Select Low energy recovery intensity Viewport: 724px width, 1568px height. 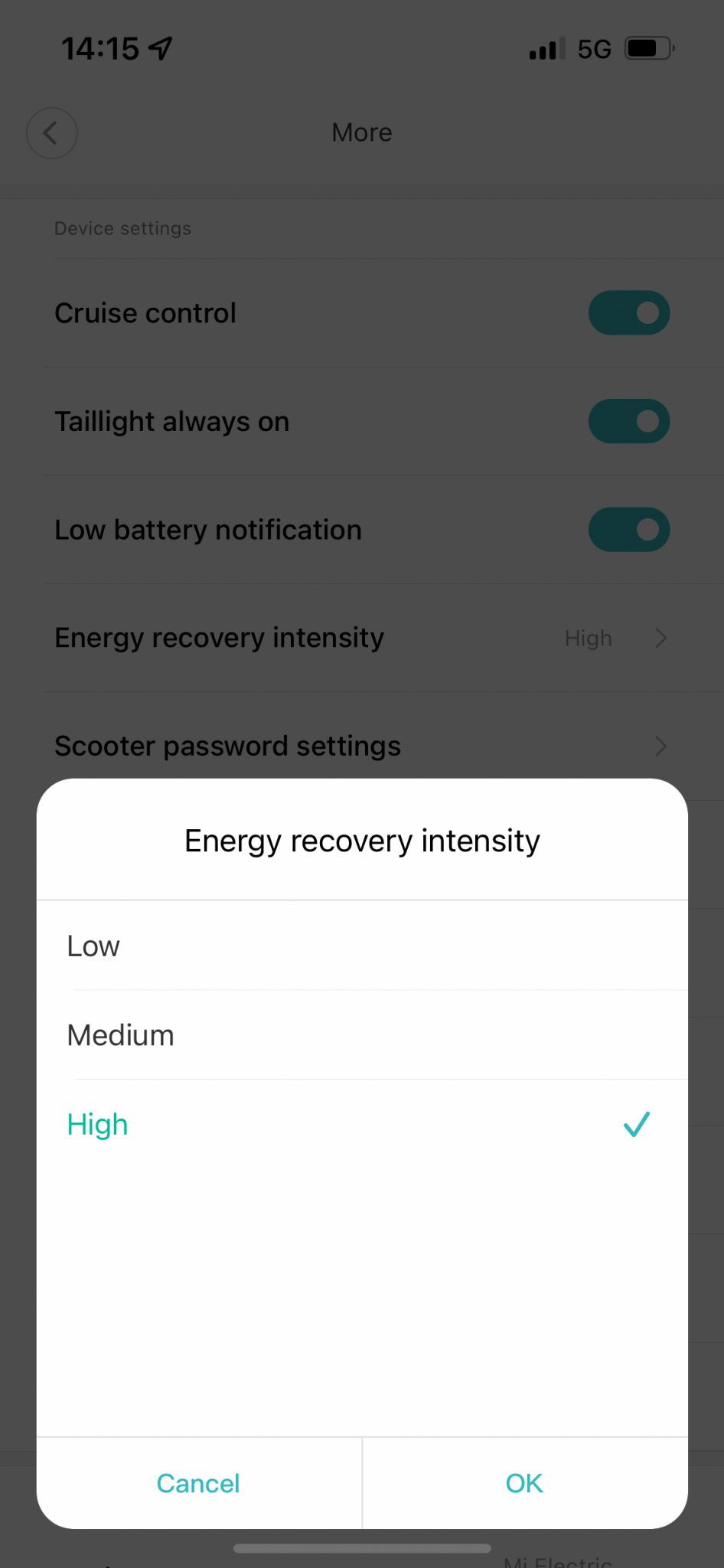point(362,946)
